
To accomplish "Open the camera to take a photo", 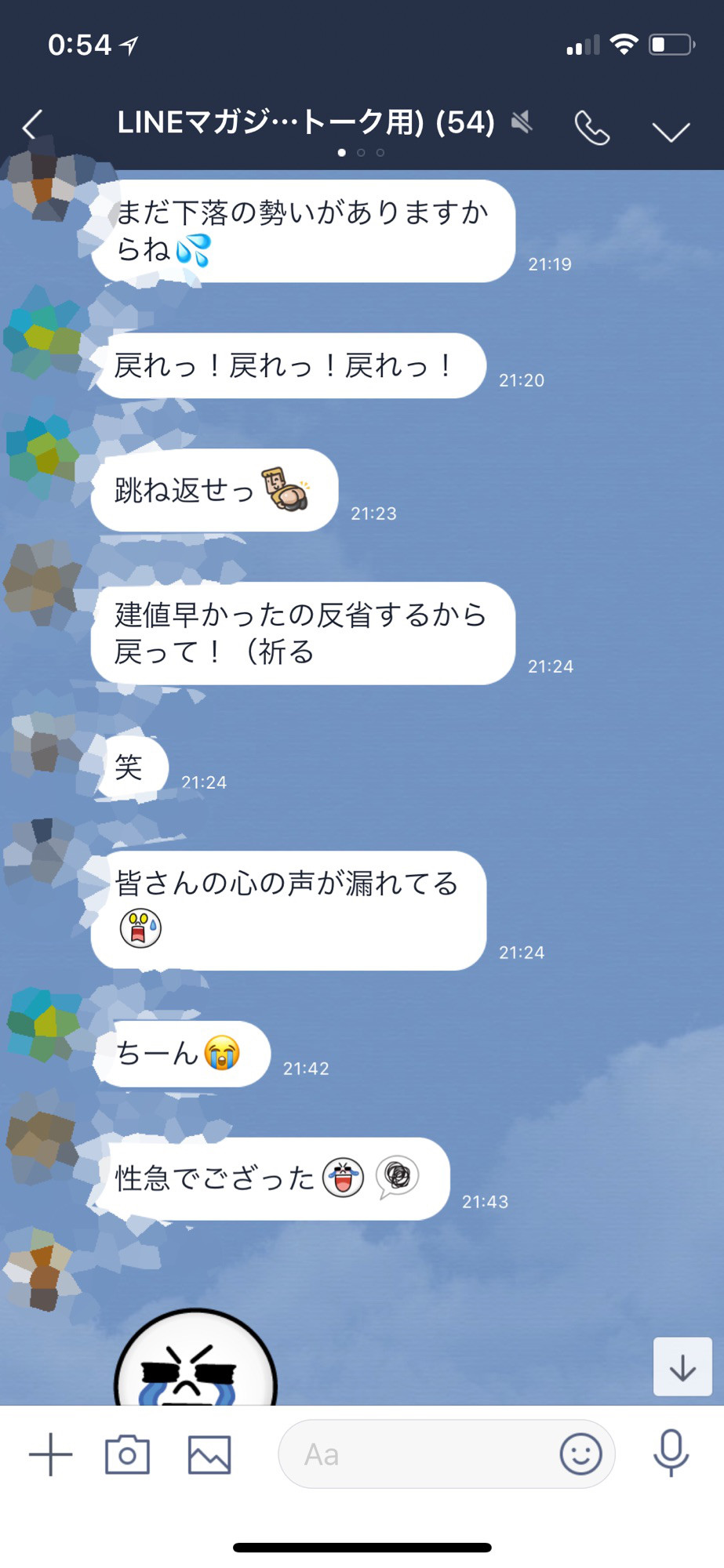I will 127,1454.
